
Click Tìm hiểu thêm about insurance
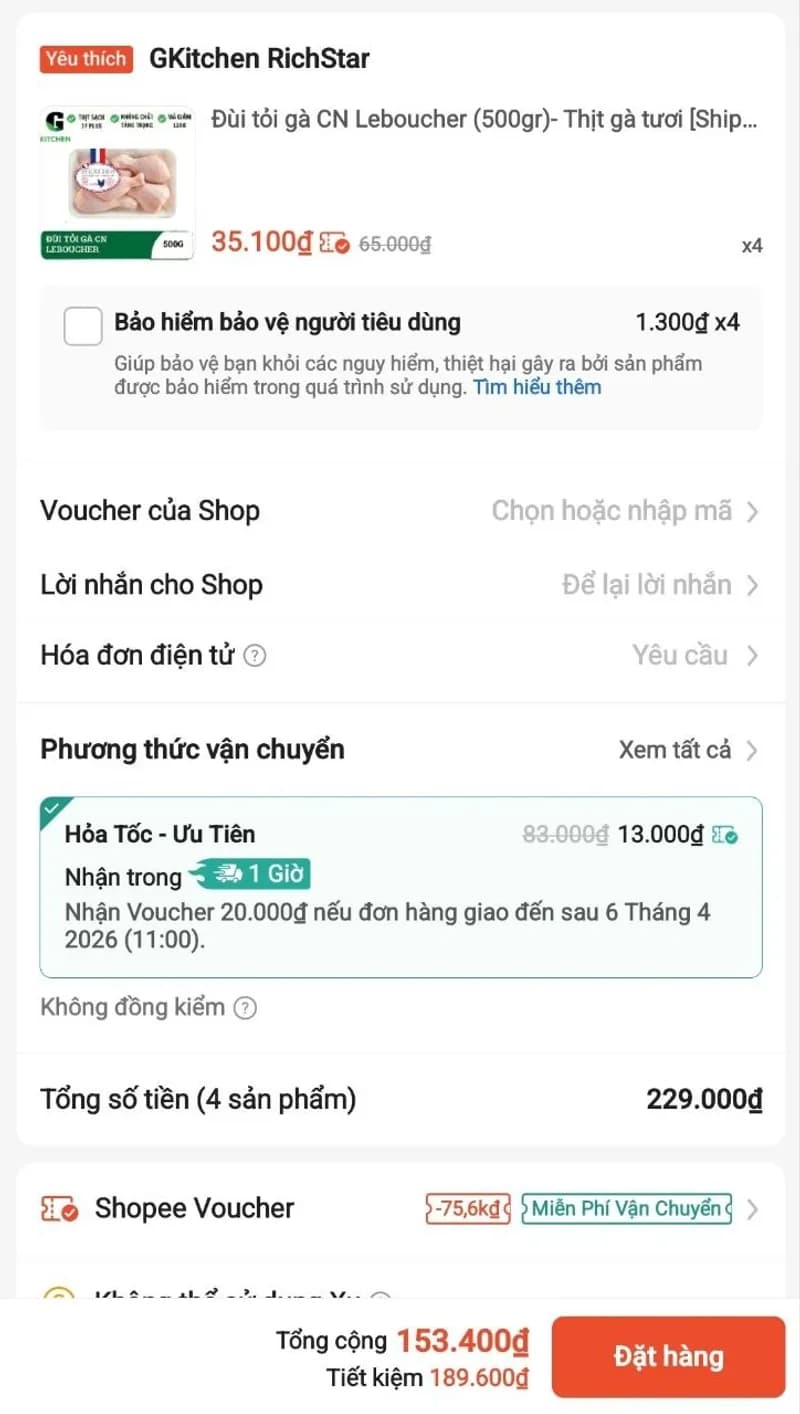click(537, 387)
